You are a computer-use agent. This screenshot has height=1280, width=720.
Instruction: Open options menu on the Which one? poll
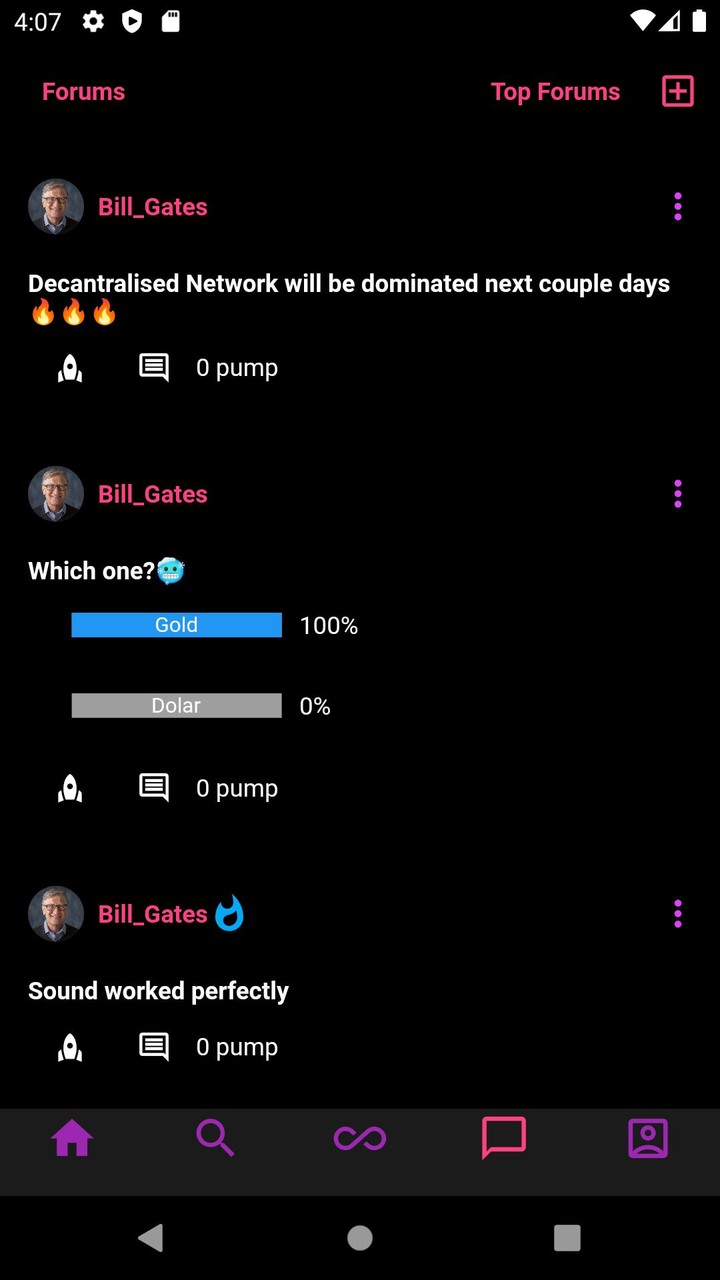tap(678, 494)
